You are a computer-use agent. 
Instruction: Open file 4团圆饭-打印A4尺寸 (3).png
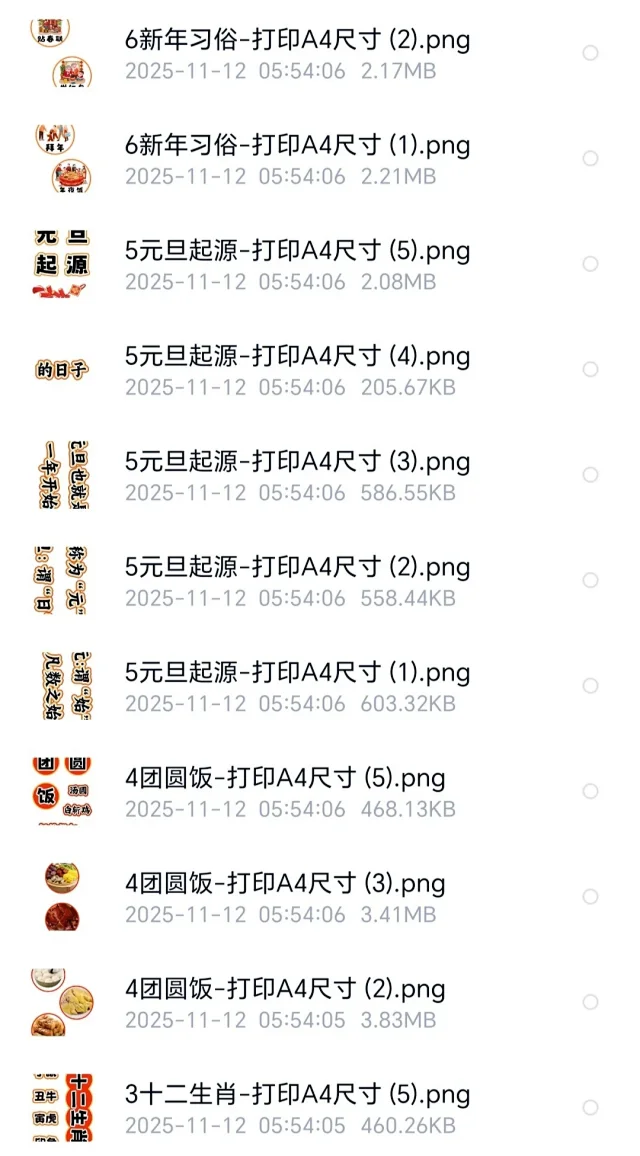tap(285, 884)
